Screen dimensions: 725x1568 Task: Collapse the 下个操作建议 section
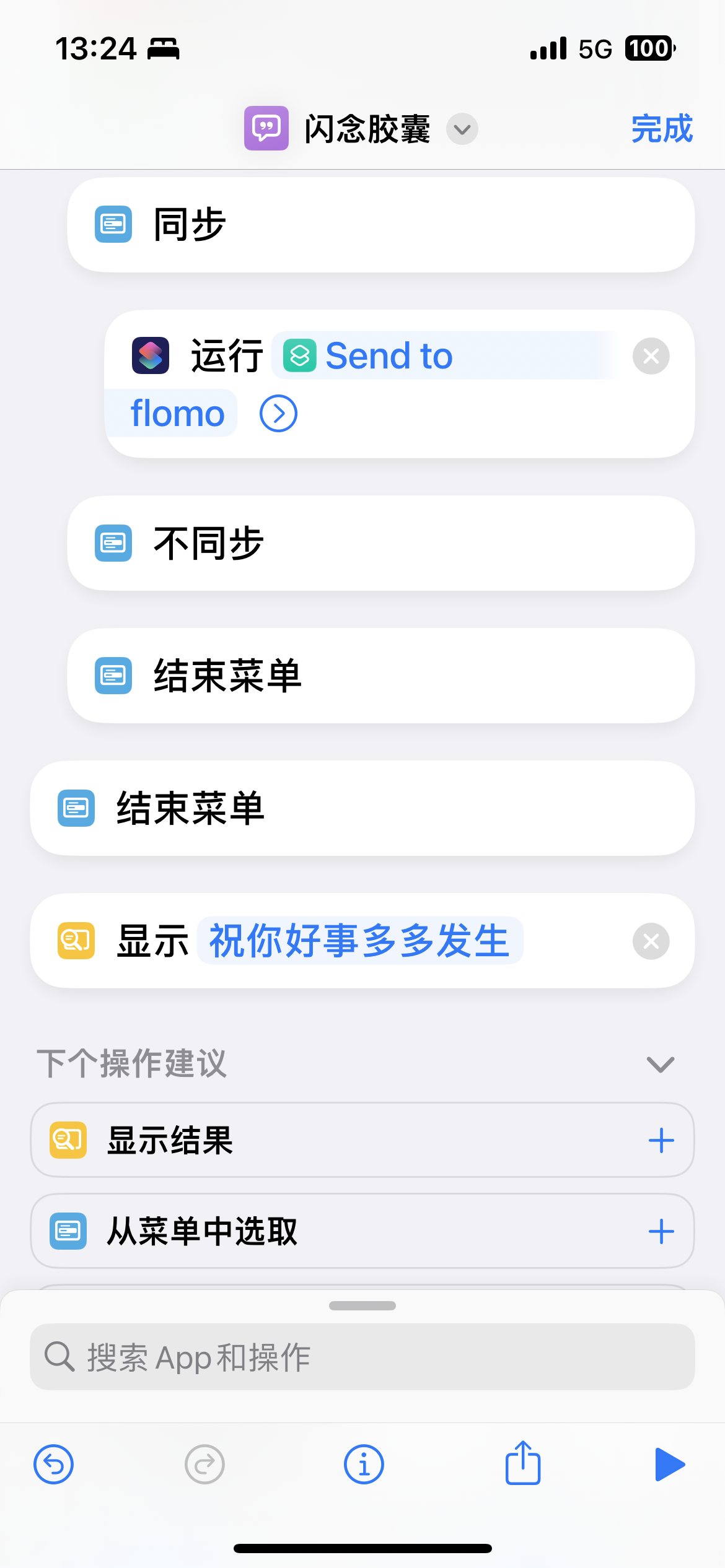[660, 1064]
